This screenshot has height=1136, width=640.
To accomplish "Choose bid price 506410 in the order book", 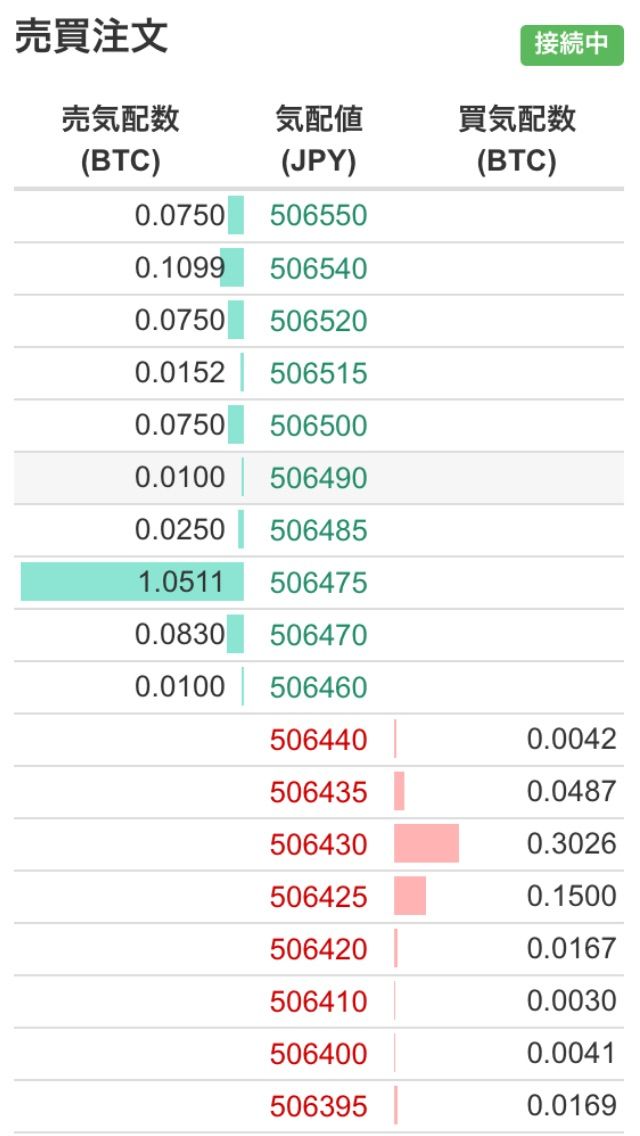I will point(318,1002).
